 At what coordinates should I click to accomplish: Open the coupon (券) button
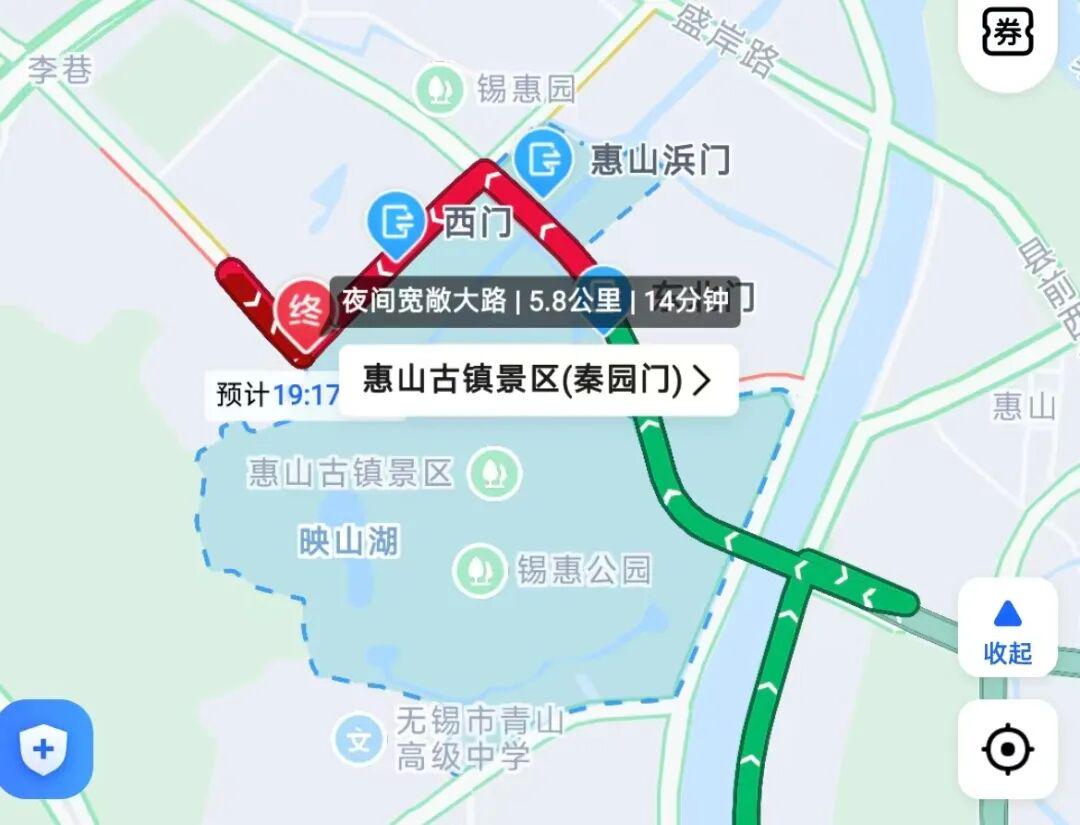[x=1007, y=35]
